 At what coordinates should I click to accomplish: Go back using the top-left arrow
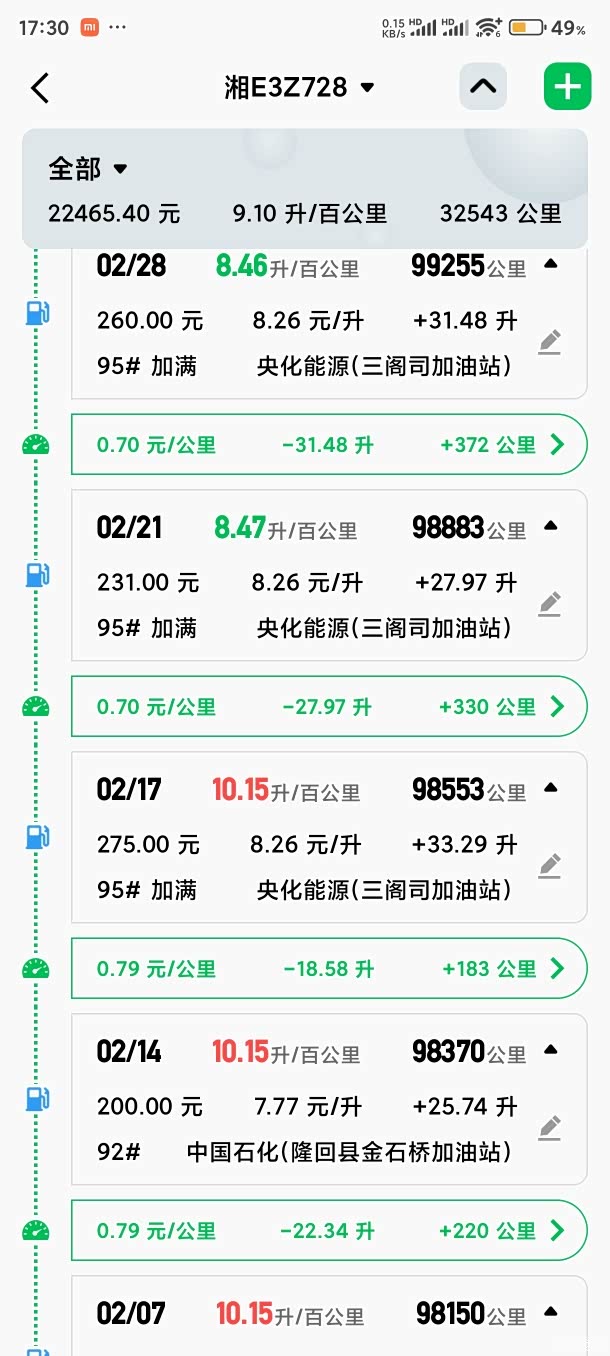tap(40, 88)
